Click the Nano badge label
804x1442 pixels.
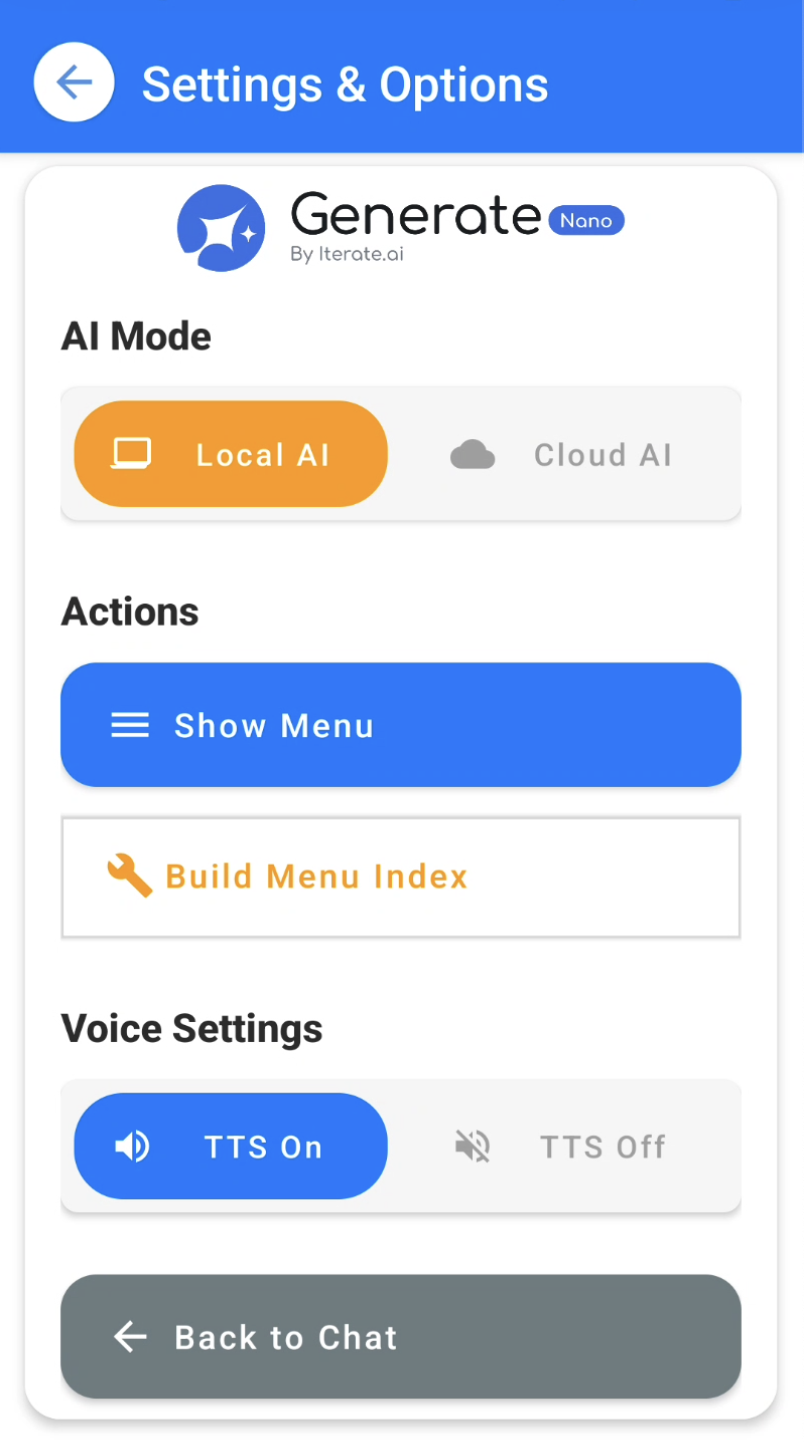coord(586,220)
